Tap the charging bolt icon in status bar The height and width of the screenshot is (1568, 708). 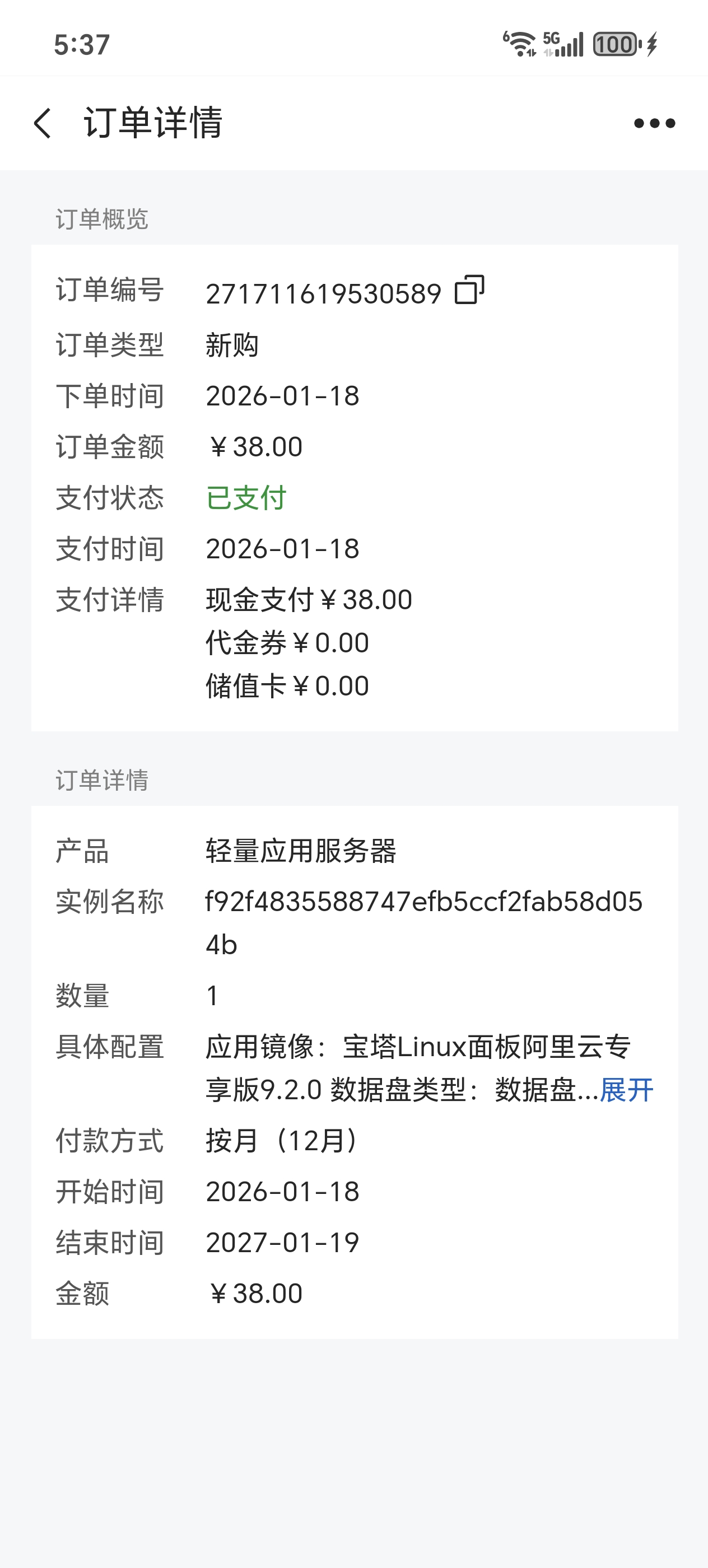653,44
